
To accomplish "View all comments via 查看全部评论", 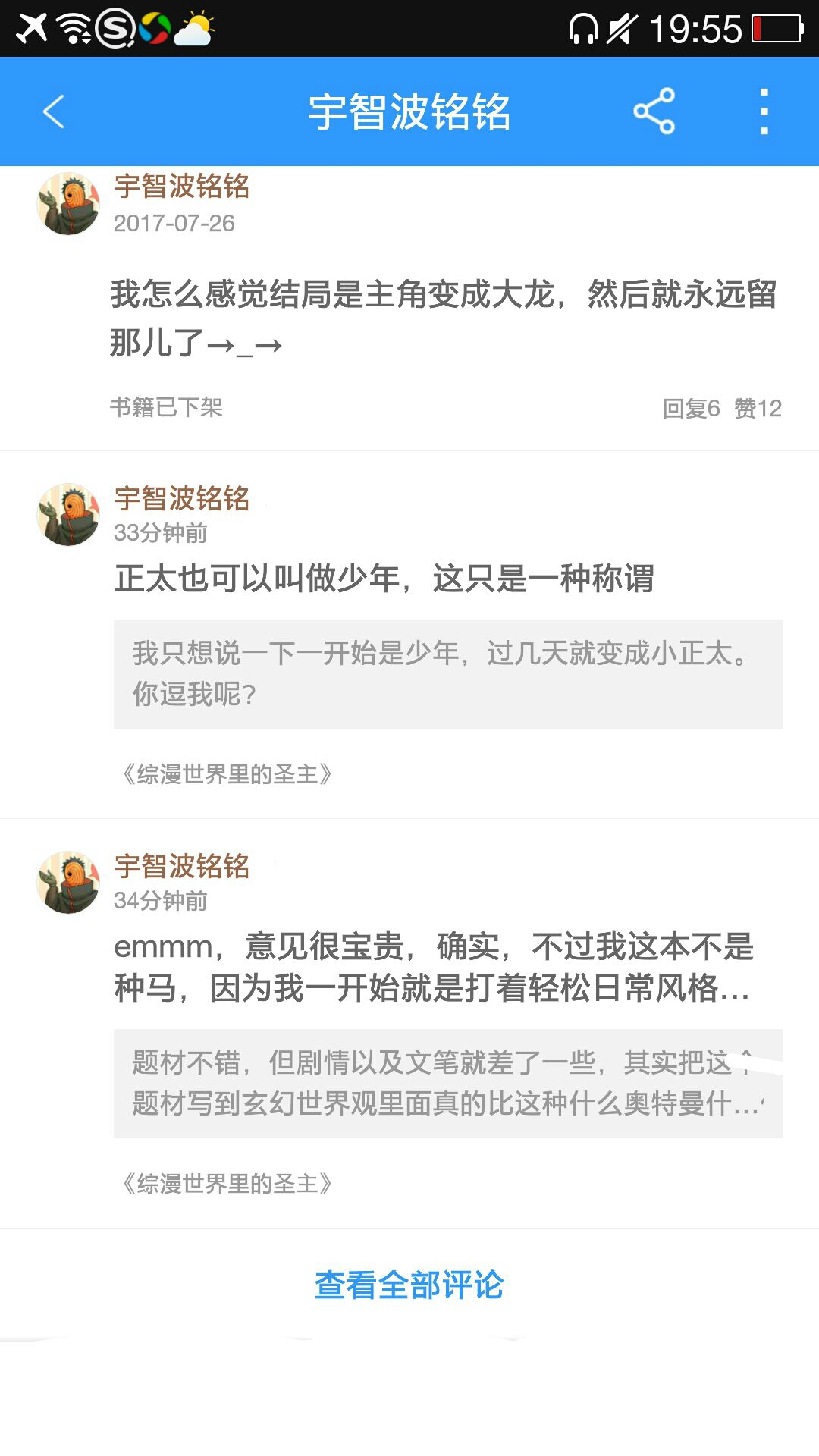I will (x=409, y=1285).
